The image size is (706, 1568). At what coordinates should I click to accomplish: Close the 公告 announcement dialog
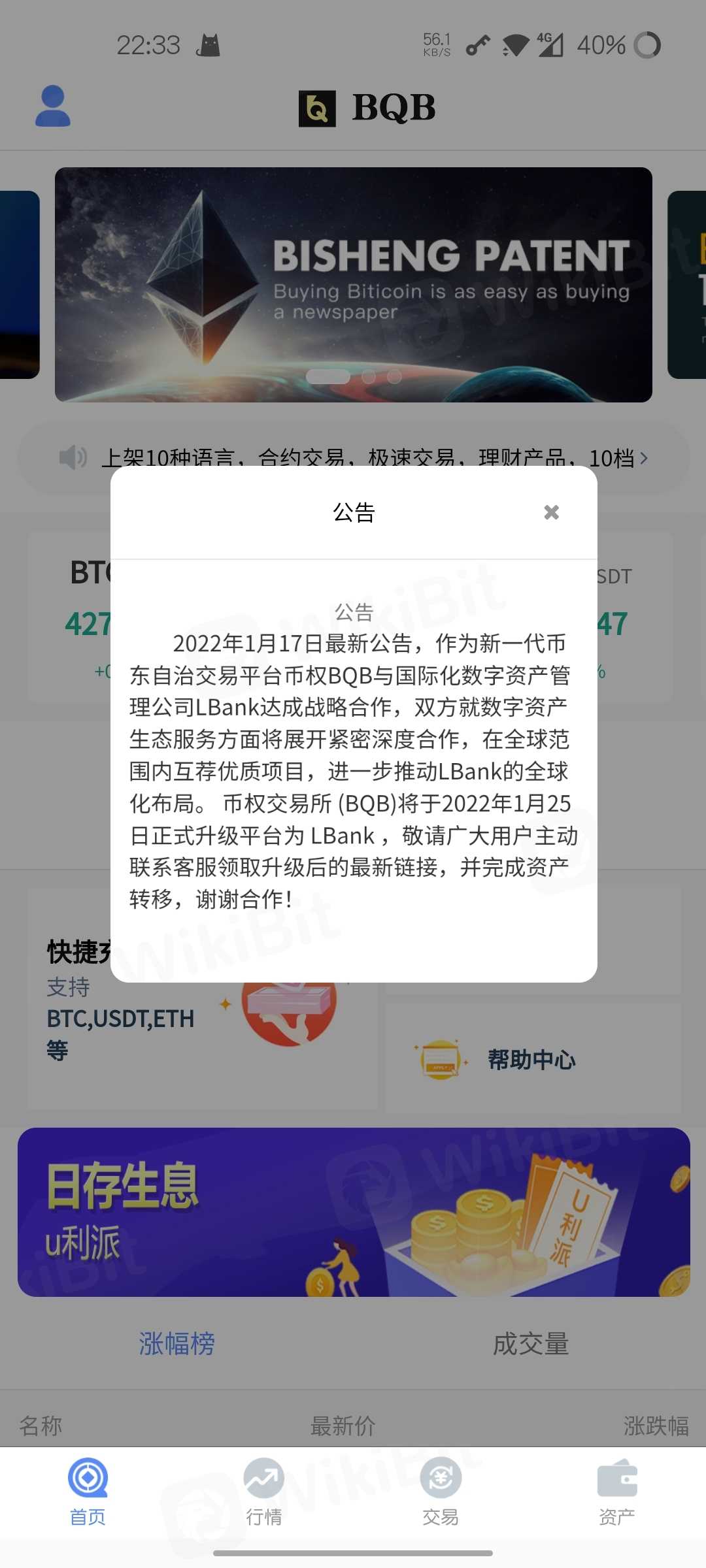click(x=551, y=512)
